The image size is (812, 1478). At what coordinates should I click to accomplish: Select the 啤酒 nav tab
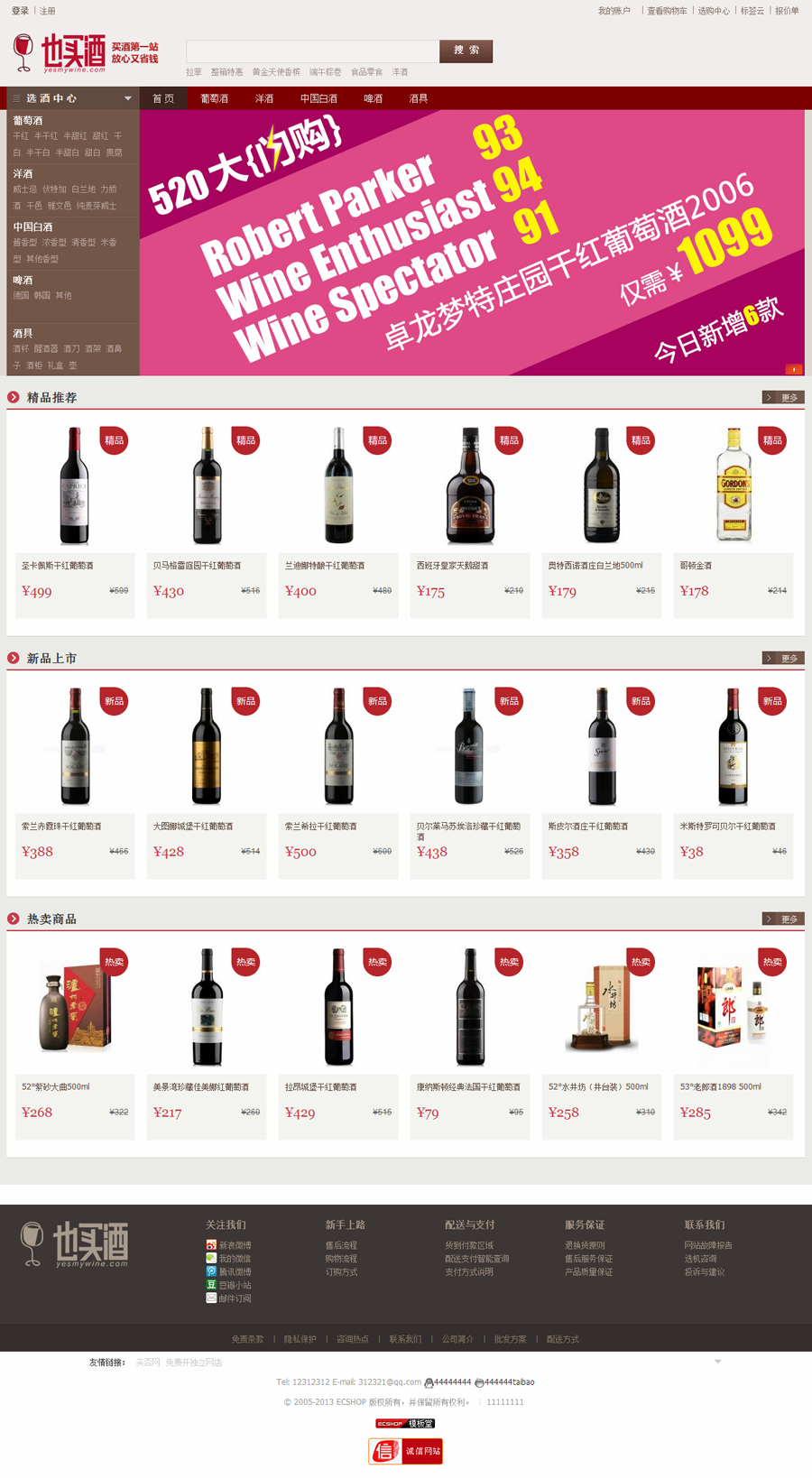pyautogui.click(x=373, y=98)
